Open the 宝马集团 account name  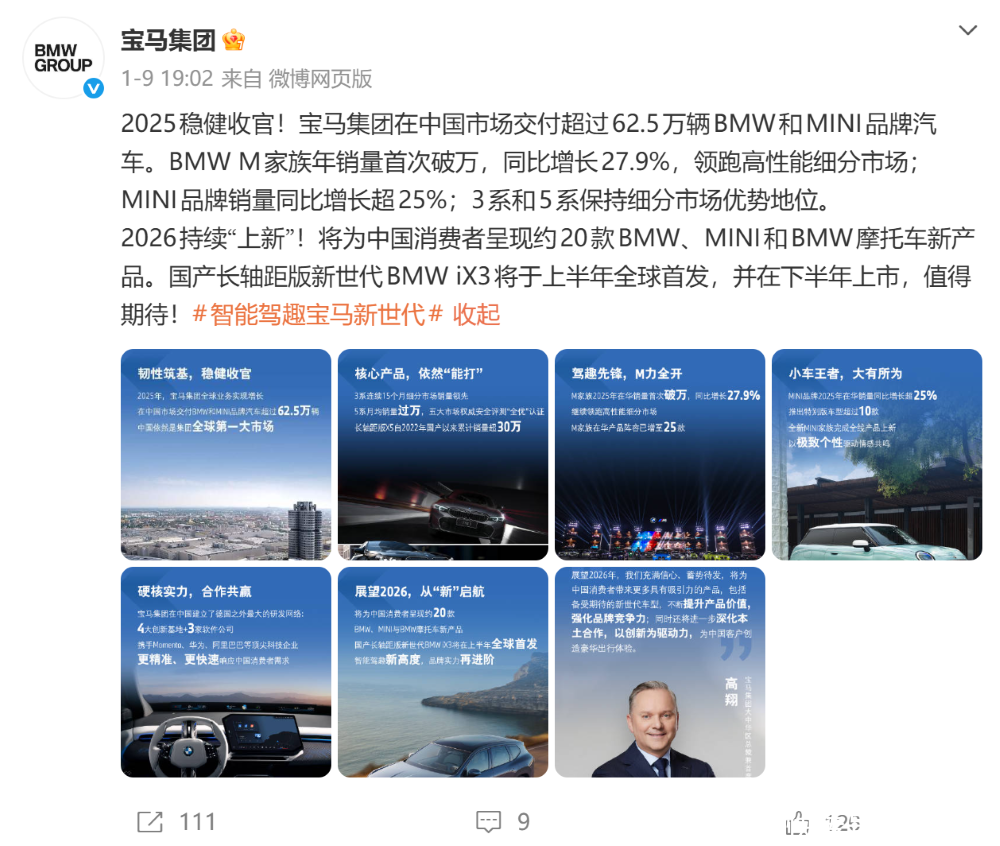[x=168, y=41]
